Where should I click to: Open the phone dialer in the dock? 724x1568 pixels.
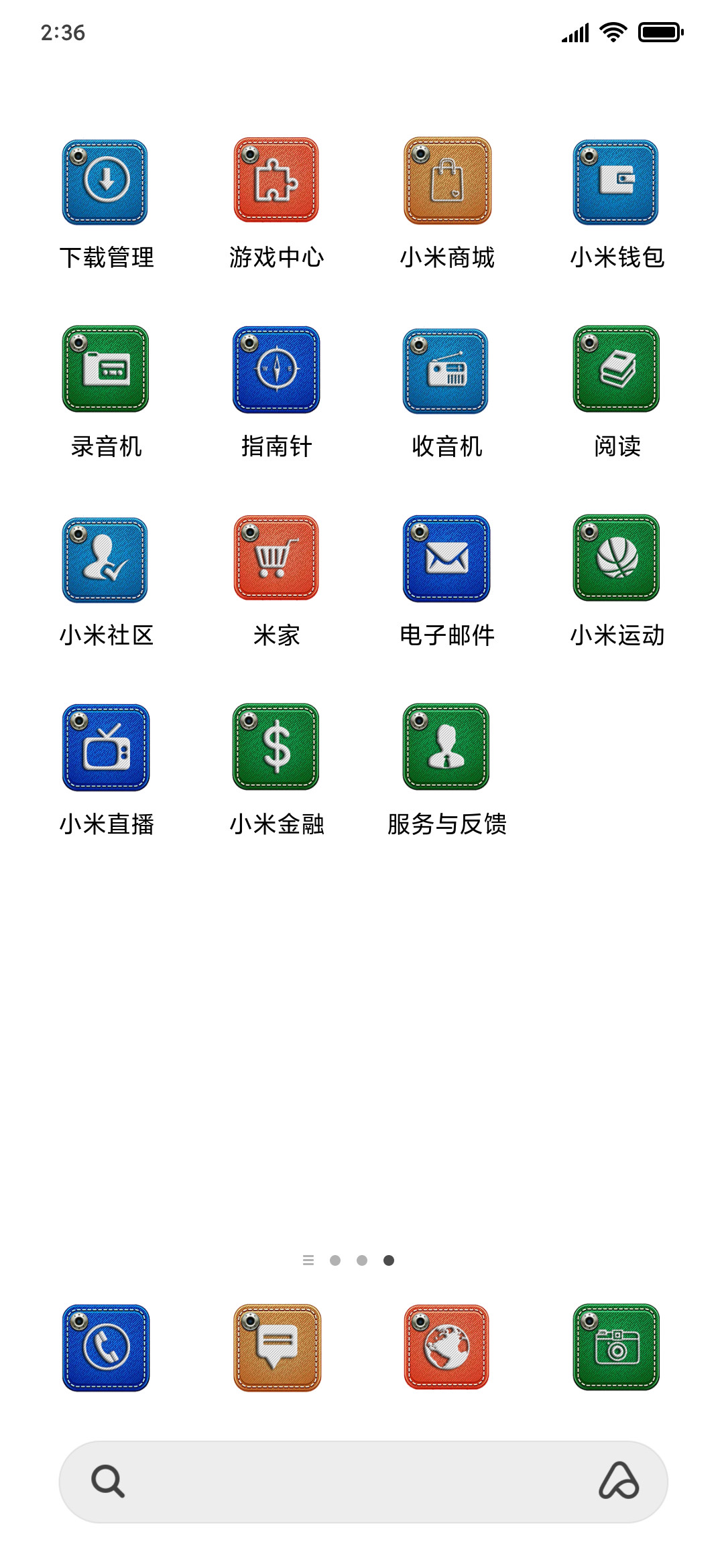(x=106, y=1348)
